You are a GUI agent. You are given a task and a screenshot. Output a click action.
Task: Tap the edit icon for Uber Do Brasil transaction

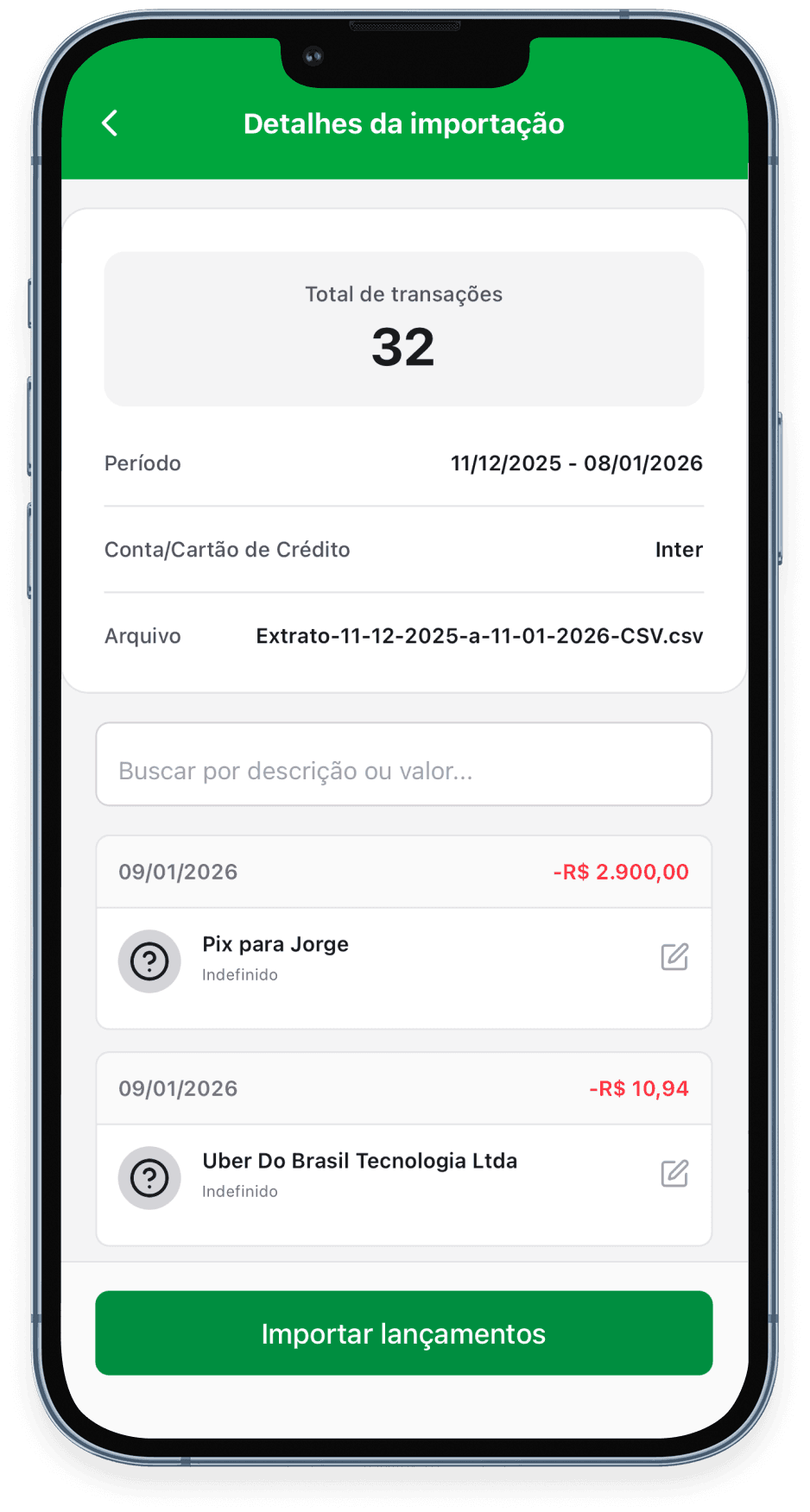[x=674, y=1173]
